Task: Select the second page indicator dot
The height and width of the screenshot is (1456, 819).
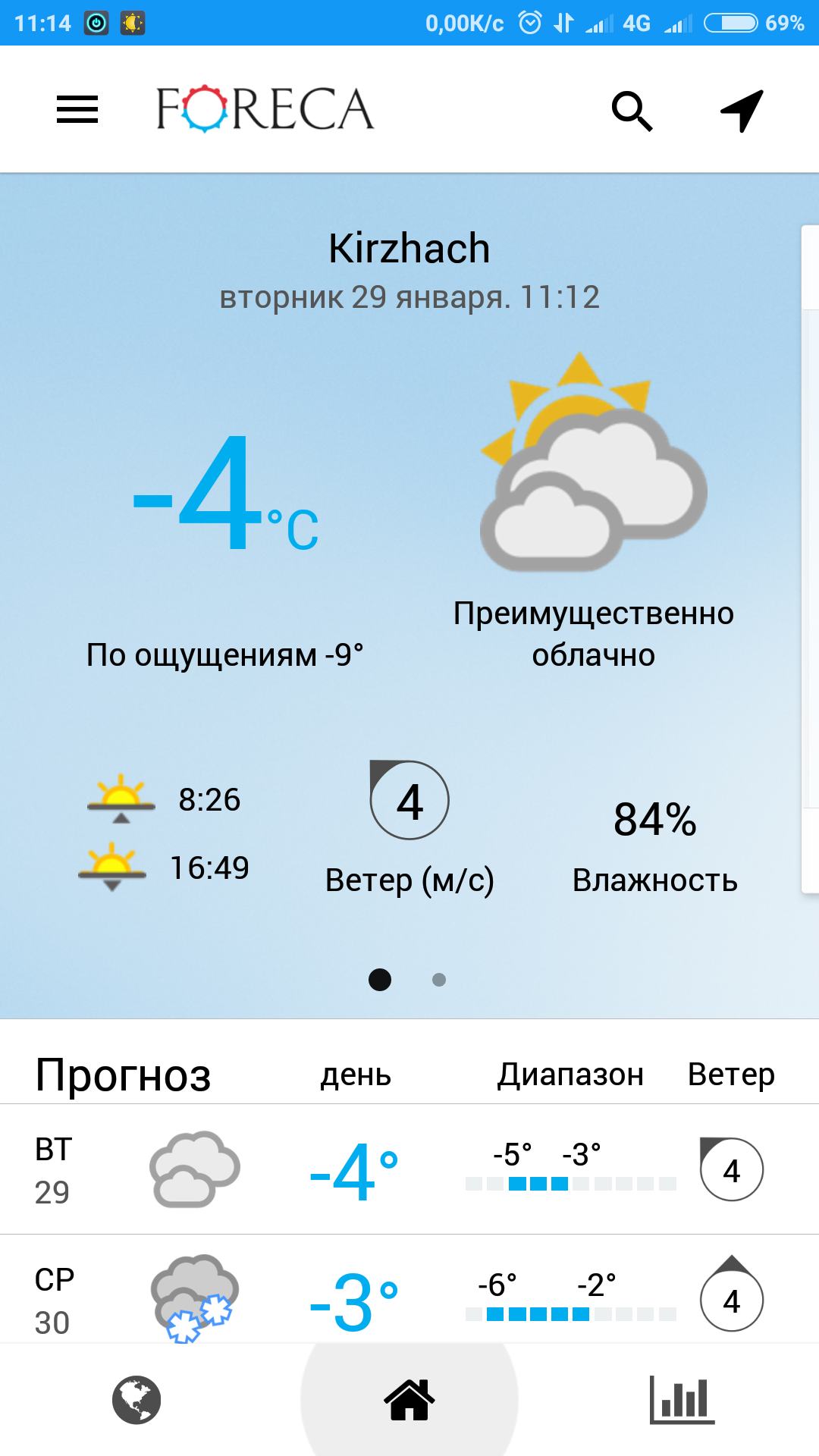Action: 439,980
